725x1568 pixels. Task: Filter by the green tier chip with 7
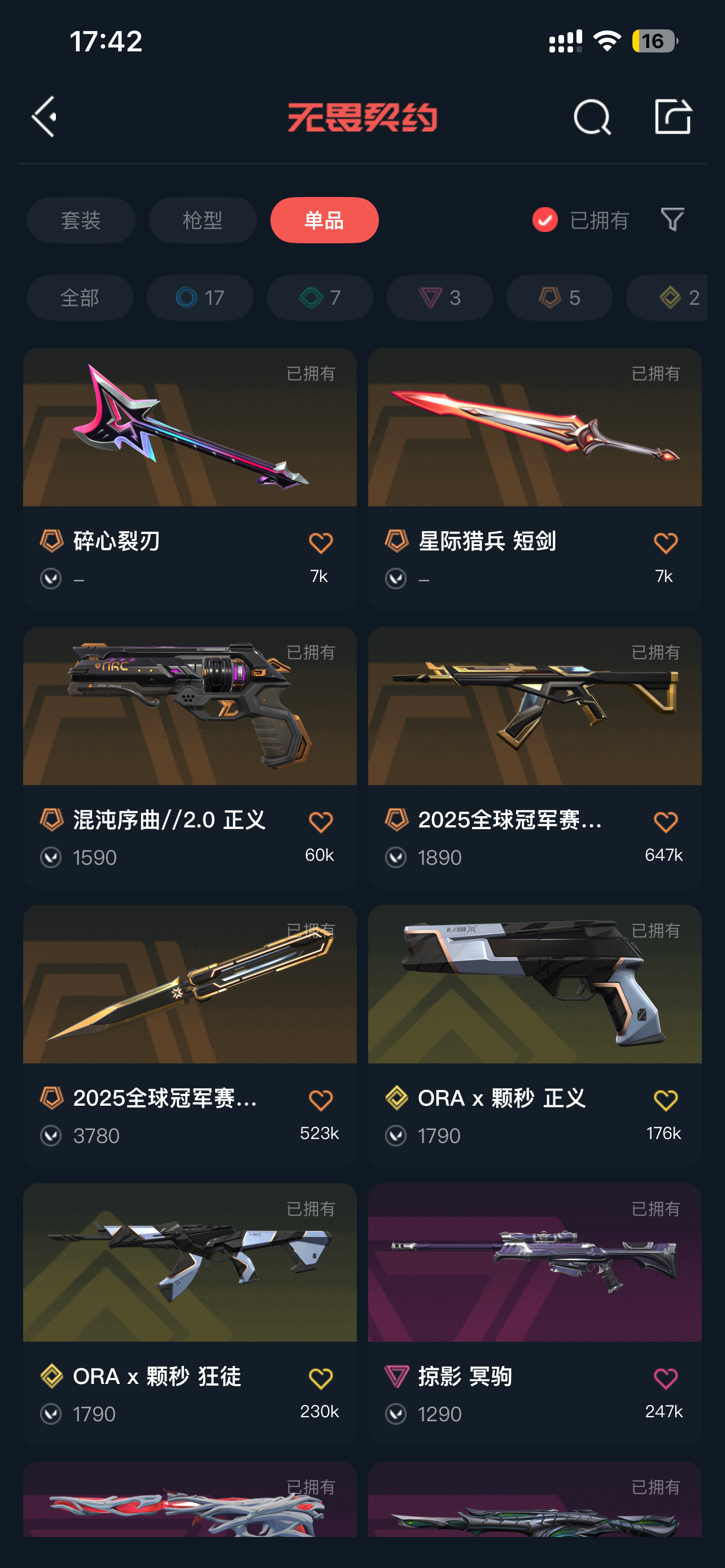(320, 297)
